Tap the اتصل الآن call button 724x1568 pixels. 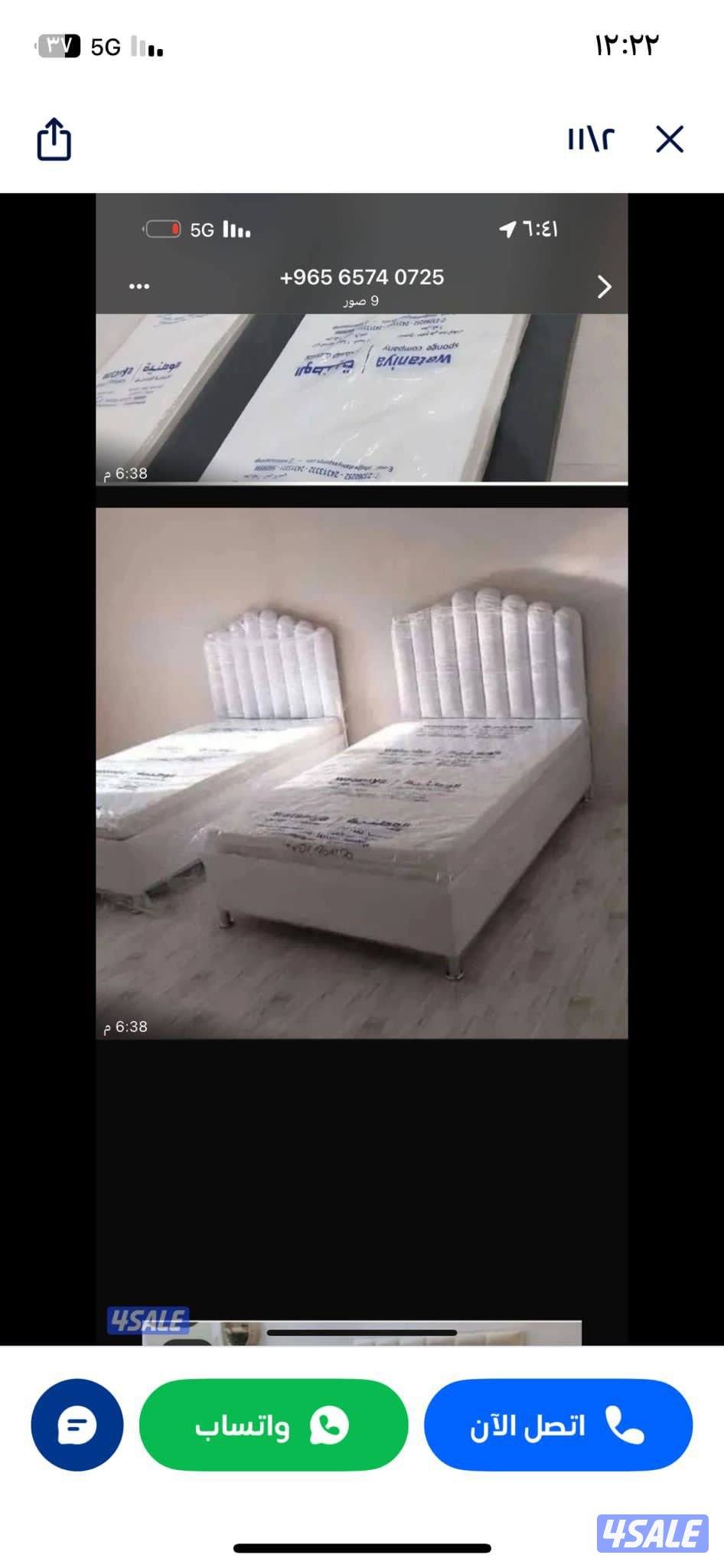[x=558, y=1425]
